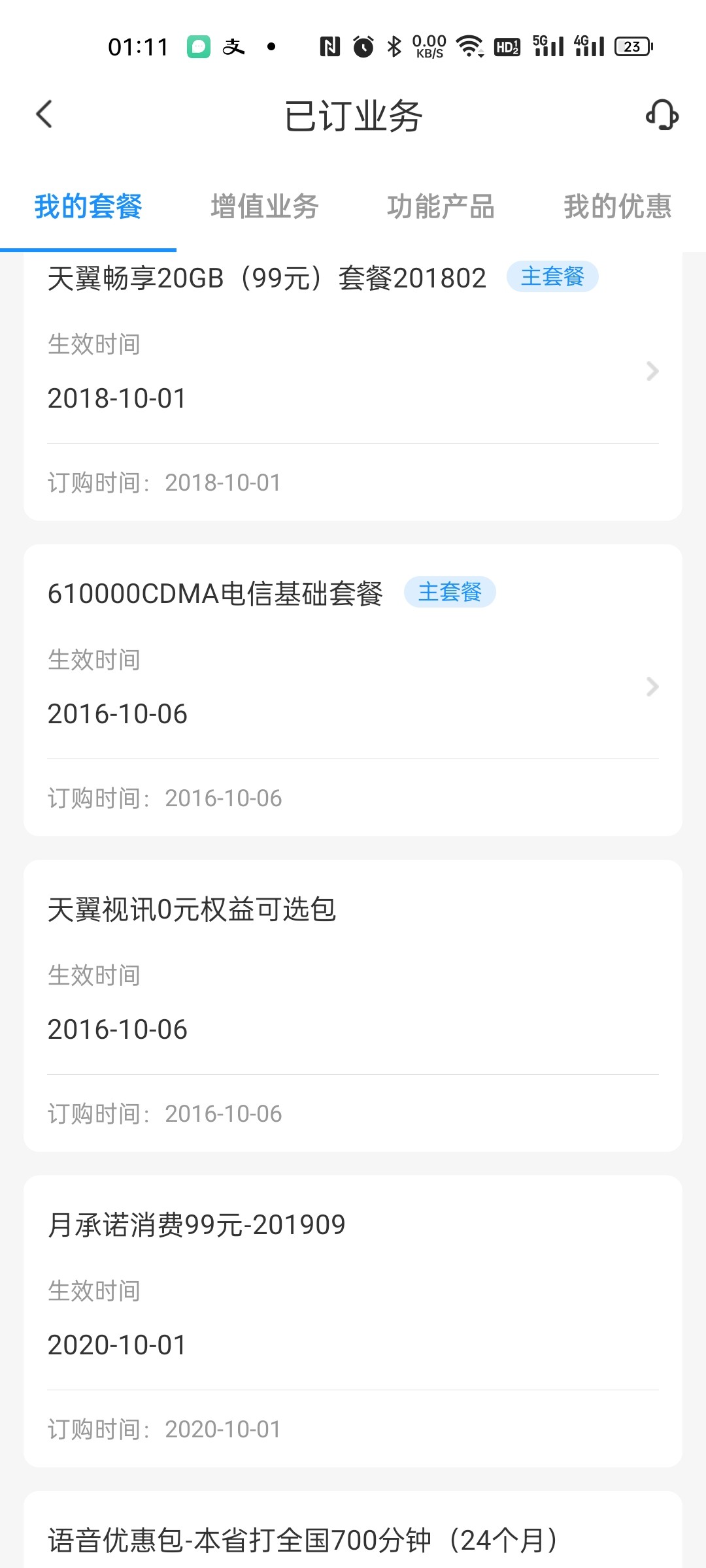
Task: Tap the HD voice status icon
Action: coord(507,46)
